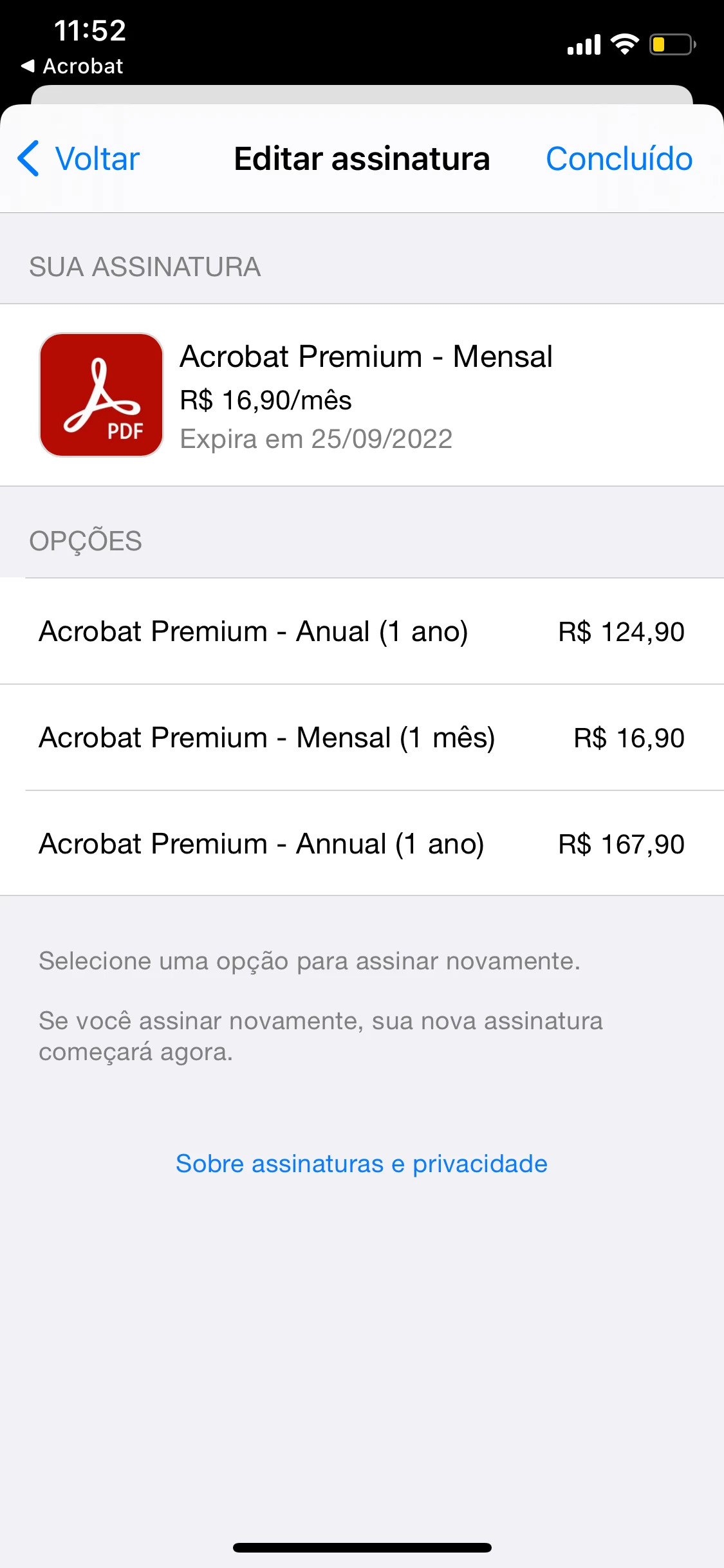Select Acrobat Premium - Anual for R$ 124,90
Screen dimensions: 724x1568
(362, 631)
